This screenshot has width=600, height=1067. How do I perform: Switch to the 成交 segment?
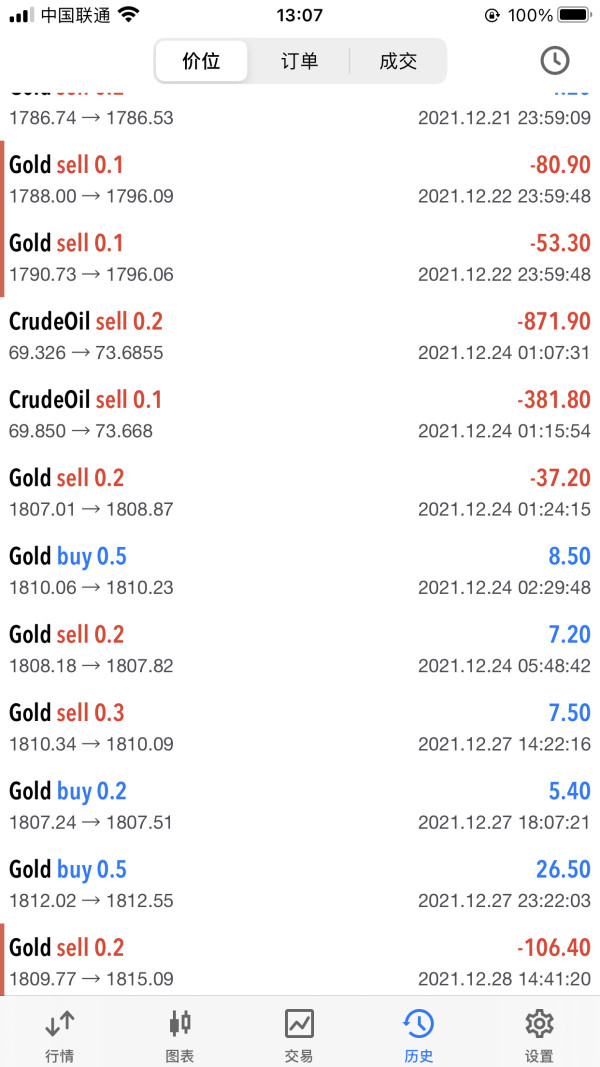click(x=398, y=61)
